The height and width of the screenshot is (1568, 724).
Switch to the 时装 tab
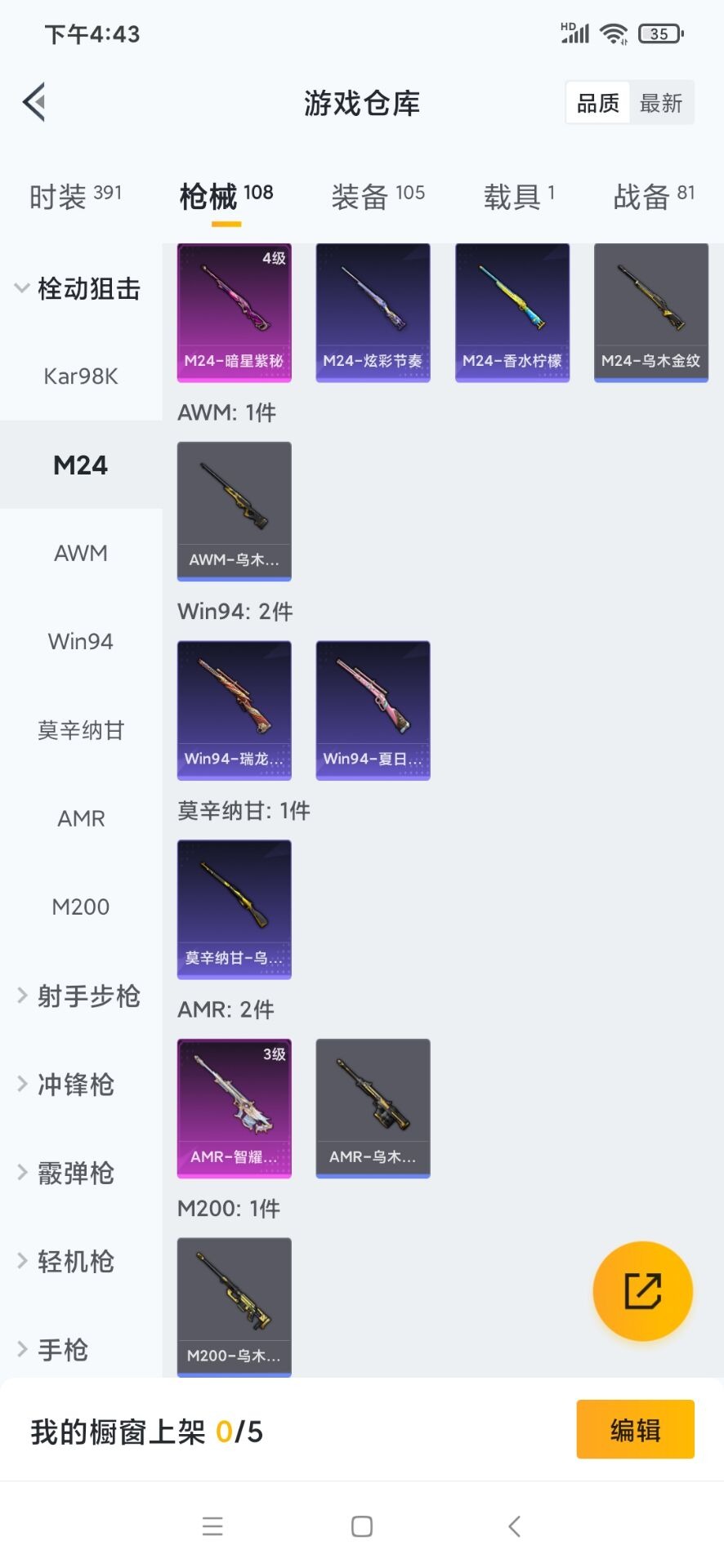74,197
